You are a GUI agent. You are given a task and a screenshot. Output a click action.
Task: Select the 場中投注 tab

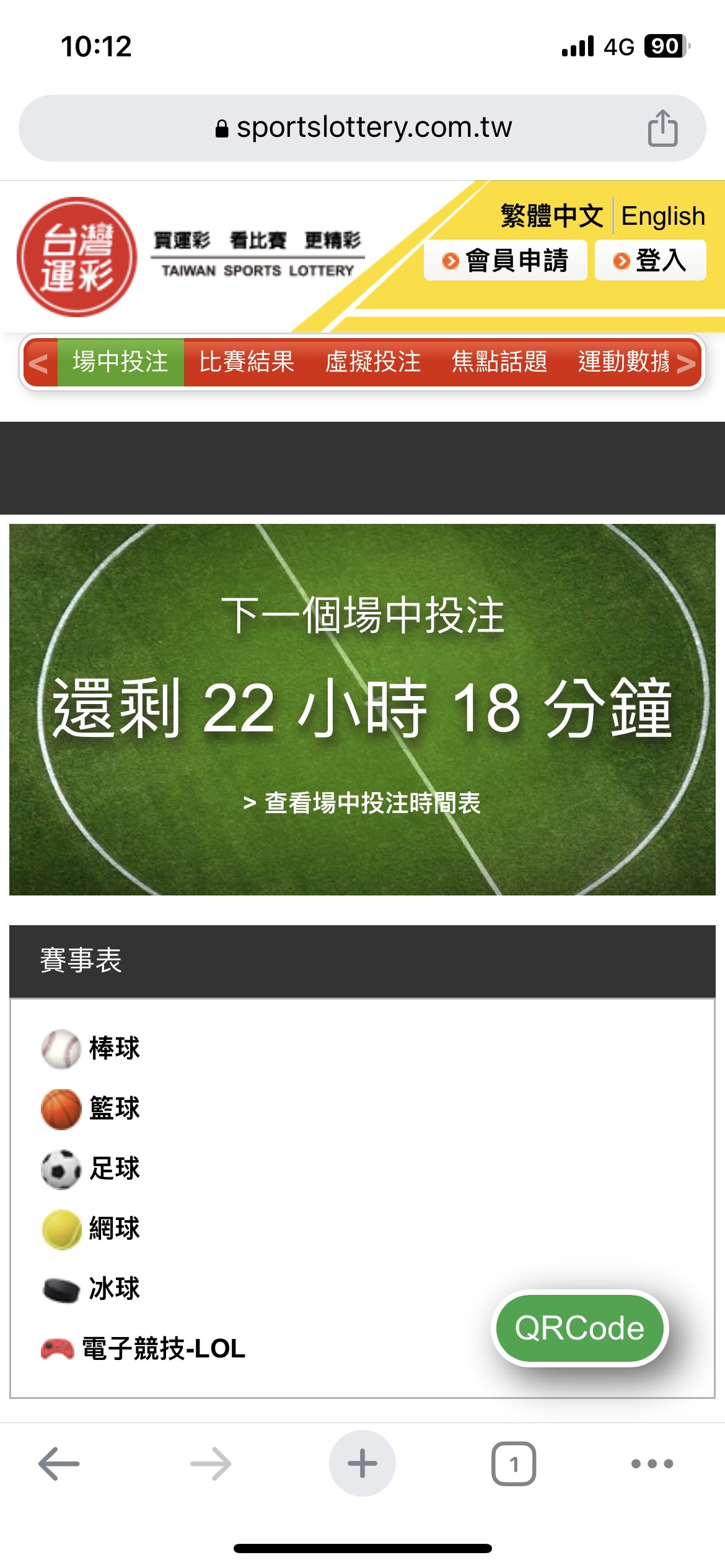(x=120, y=362)
